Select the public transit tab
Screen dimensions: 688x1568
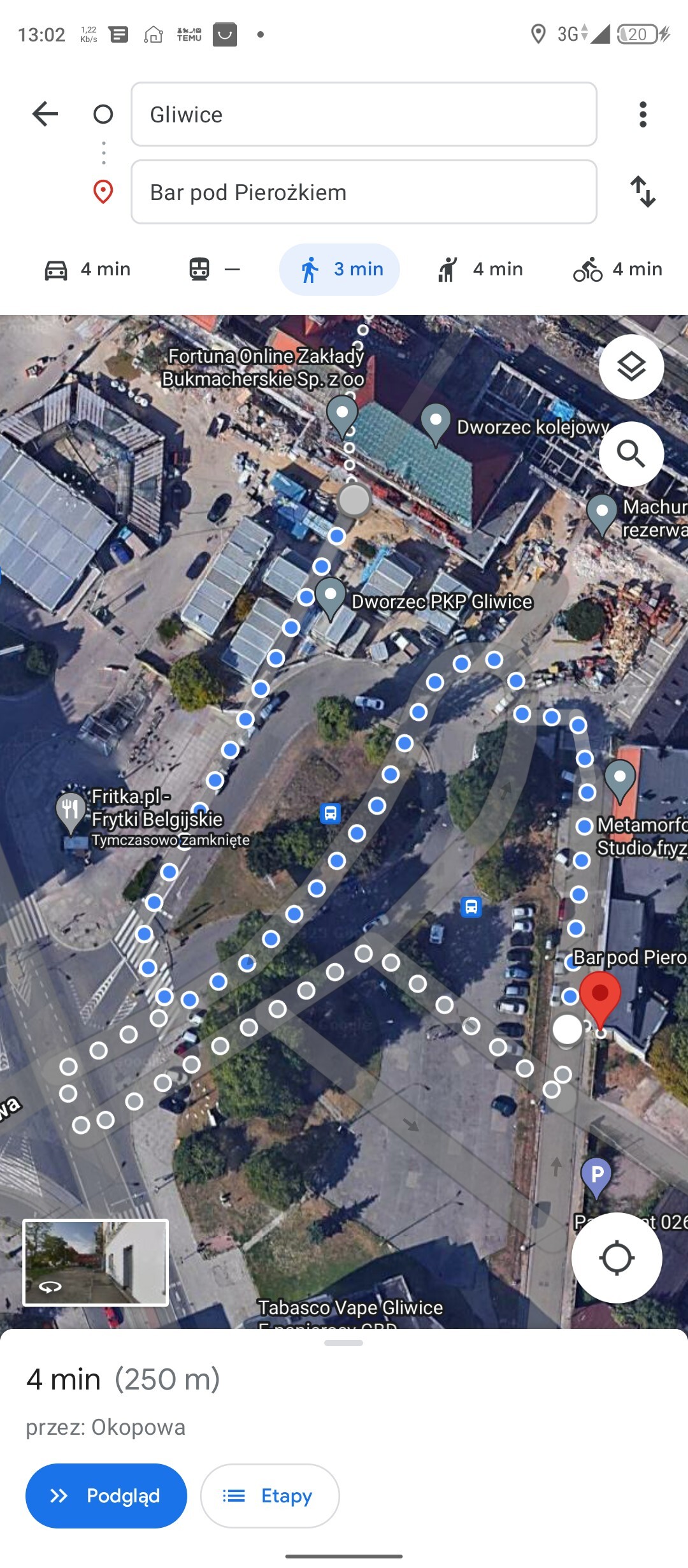[214, 270]
